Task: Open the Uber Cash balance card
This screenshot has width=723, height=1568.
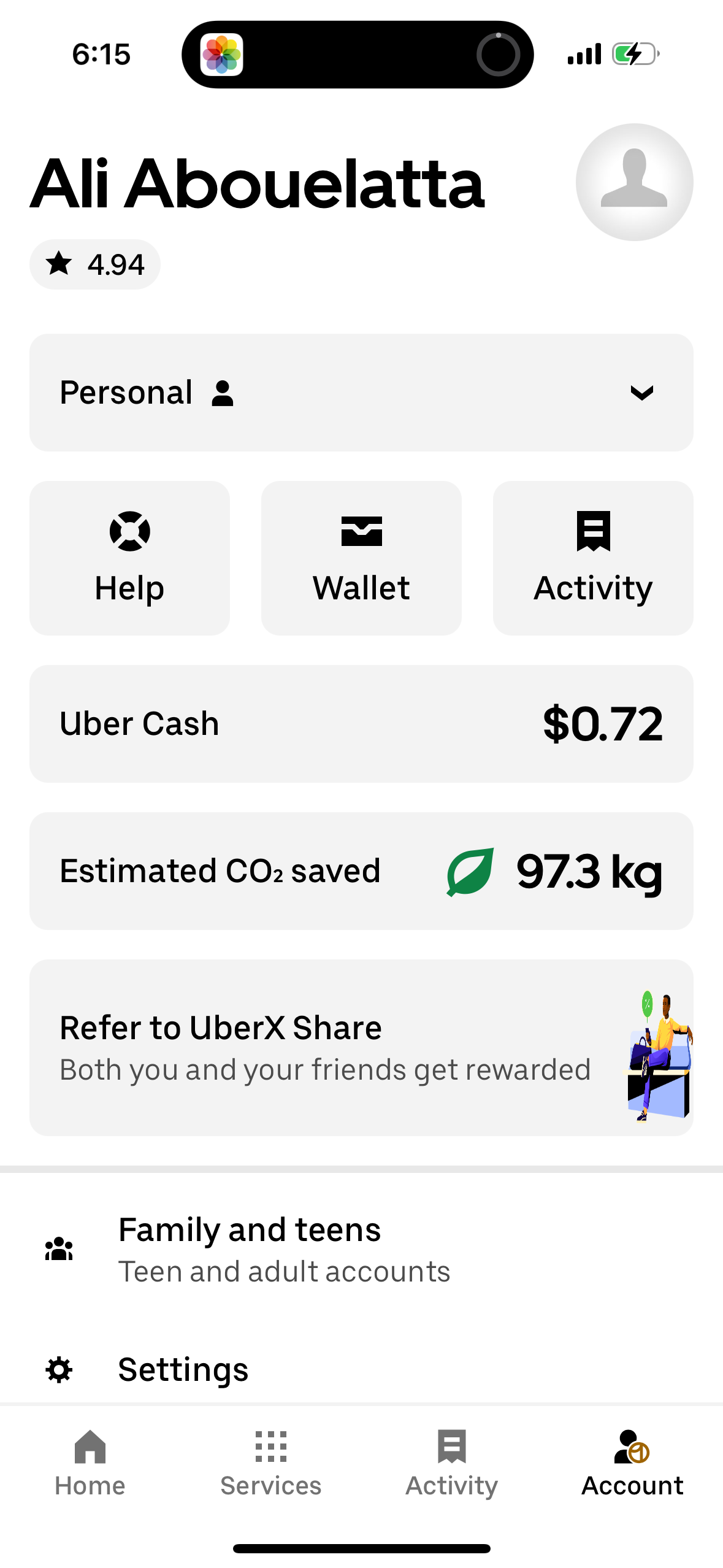Action: (361, 723)
